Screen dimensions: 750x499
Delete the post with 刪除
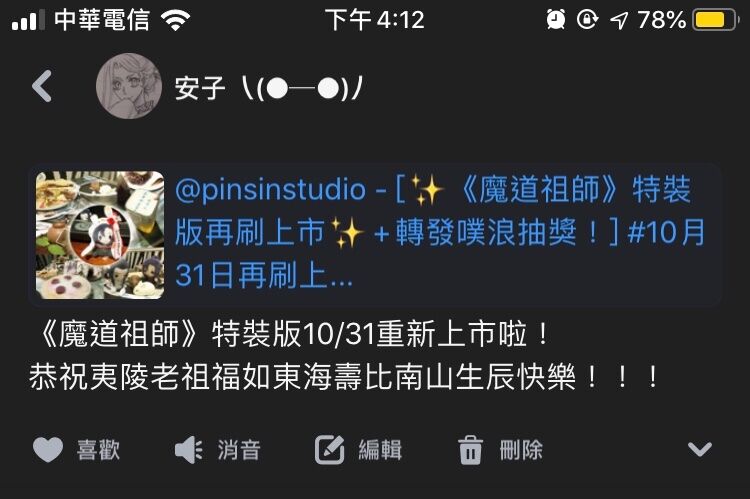pyautogui.click(x=500, y=450)
